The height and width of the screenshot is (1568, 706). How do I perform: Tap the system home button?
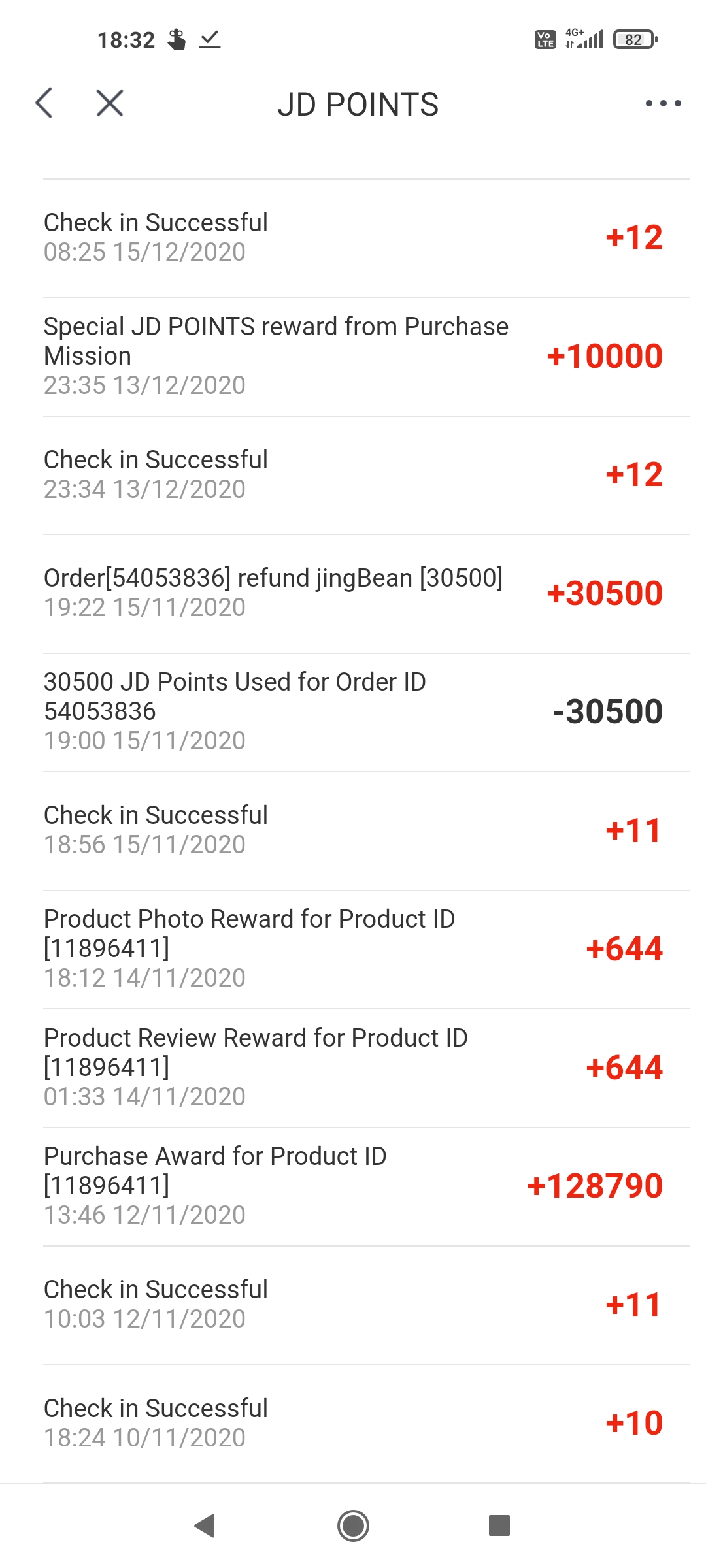[x=353, y=1526]
